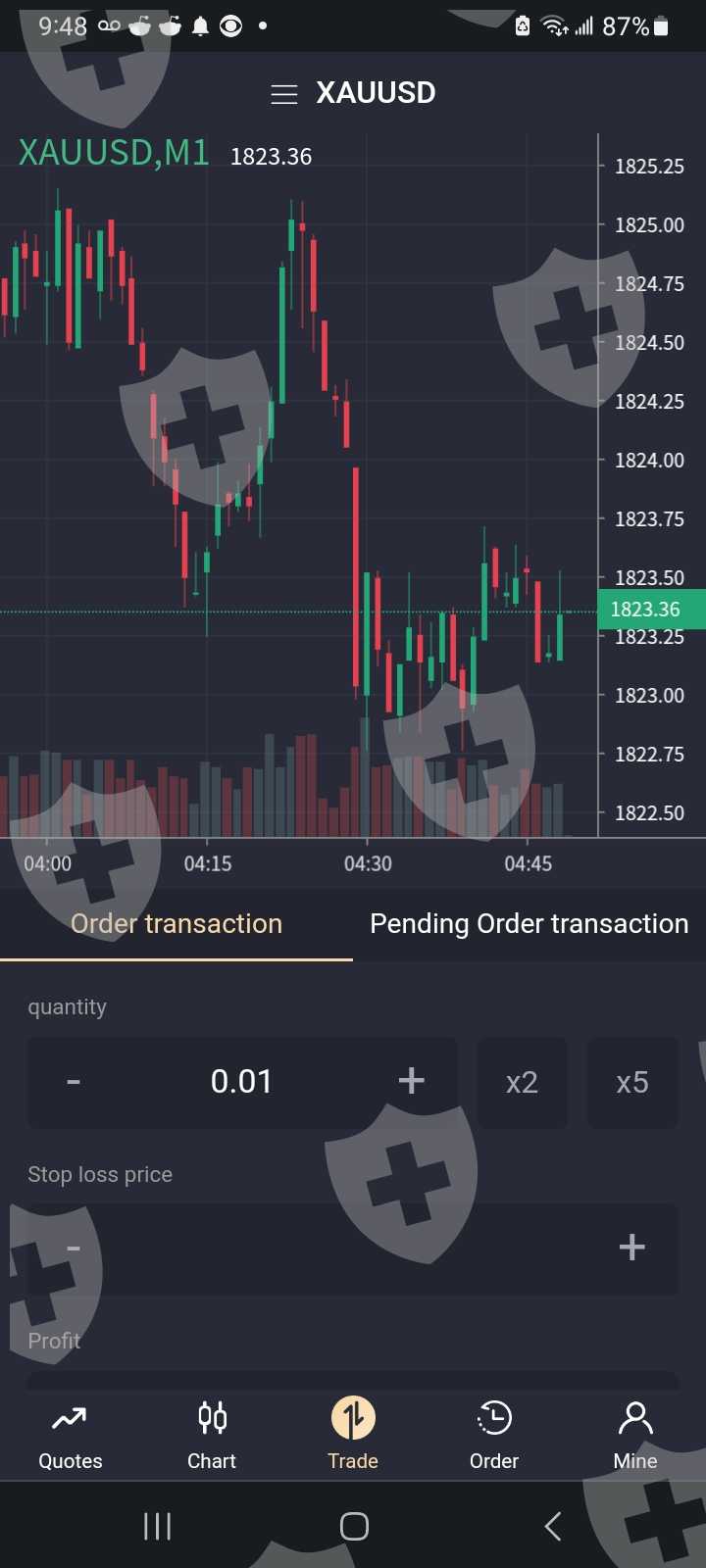Decrease the stop loss price
This screenshot has width=706, height=1568.
tap(74, 1248)
